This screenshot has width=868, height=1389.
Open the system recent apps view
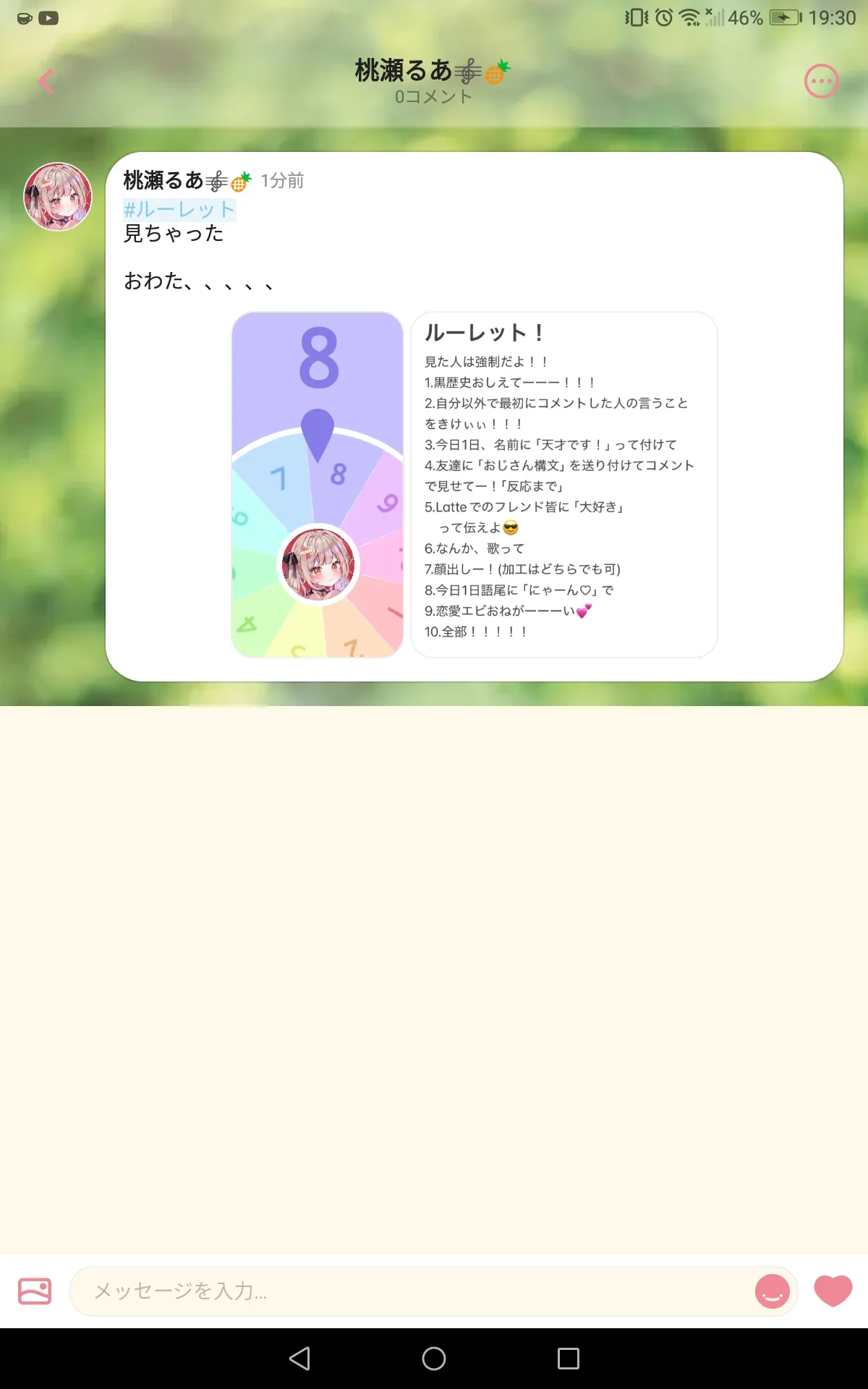pyautogui.click(x=569, y=1359)
